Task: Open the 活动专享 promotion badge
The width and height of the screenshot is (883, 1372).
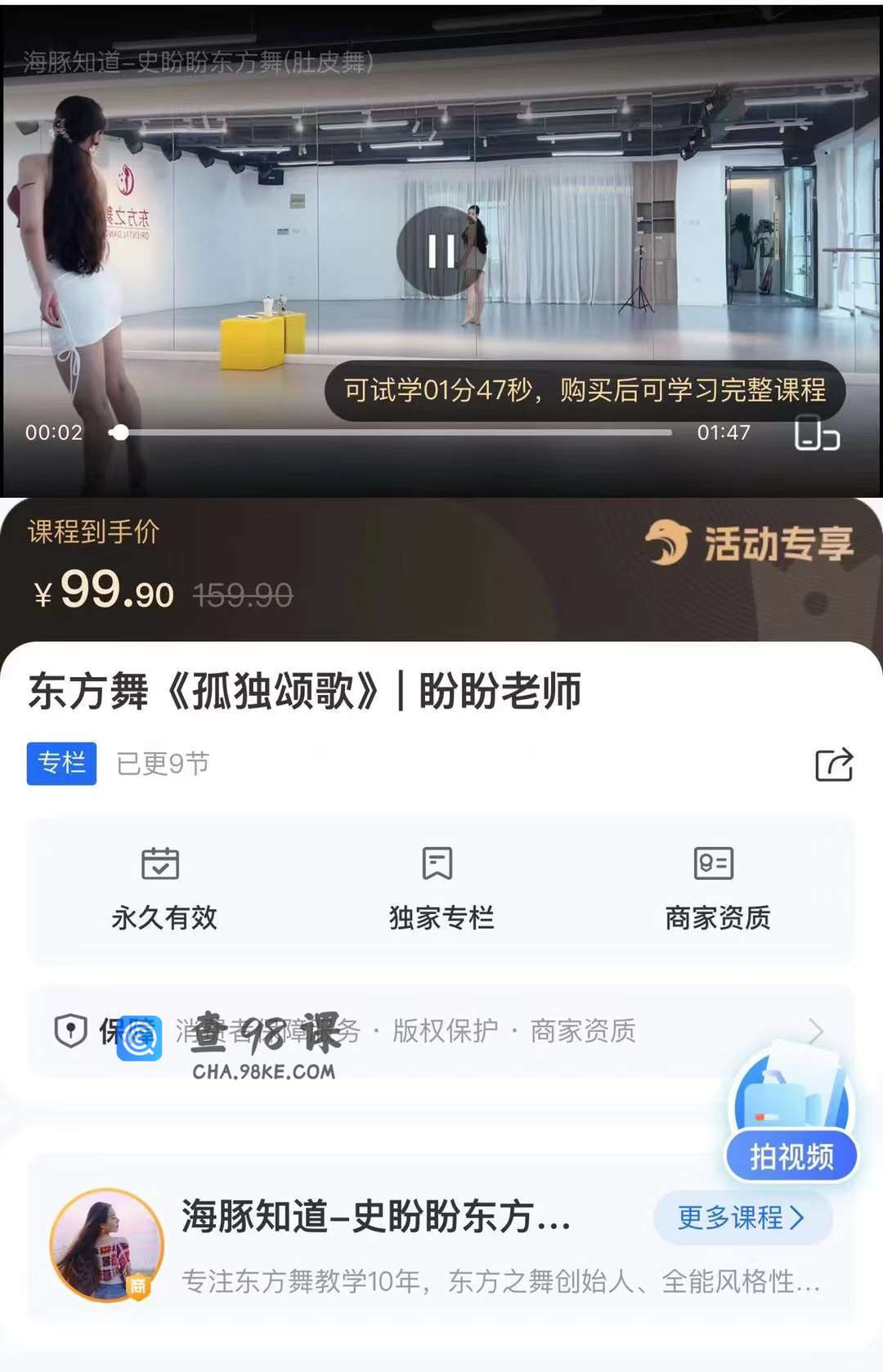Action: (x=751, y=544)
